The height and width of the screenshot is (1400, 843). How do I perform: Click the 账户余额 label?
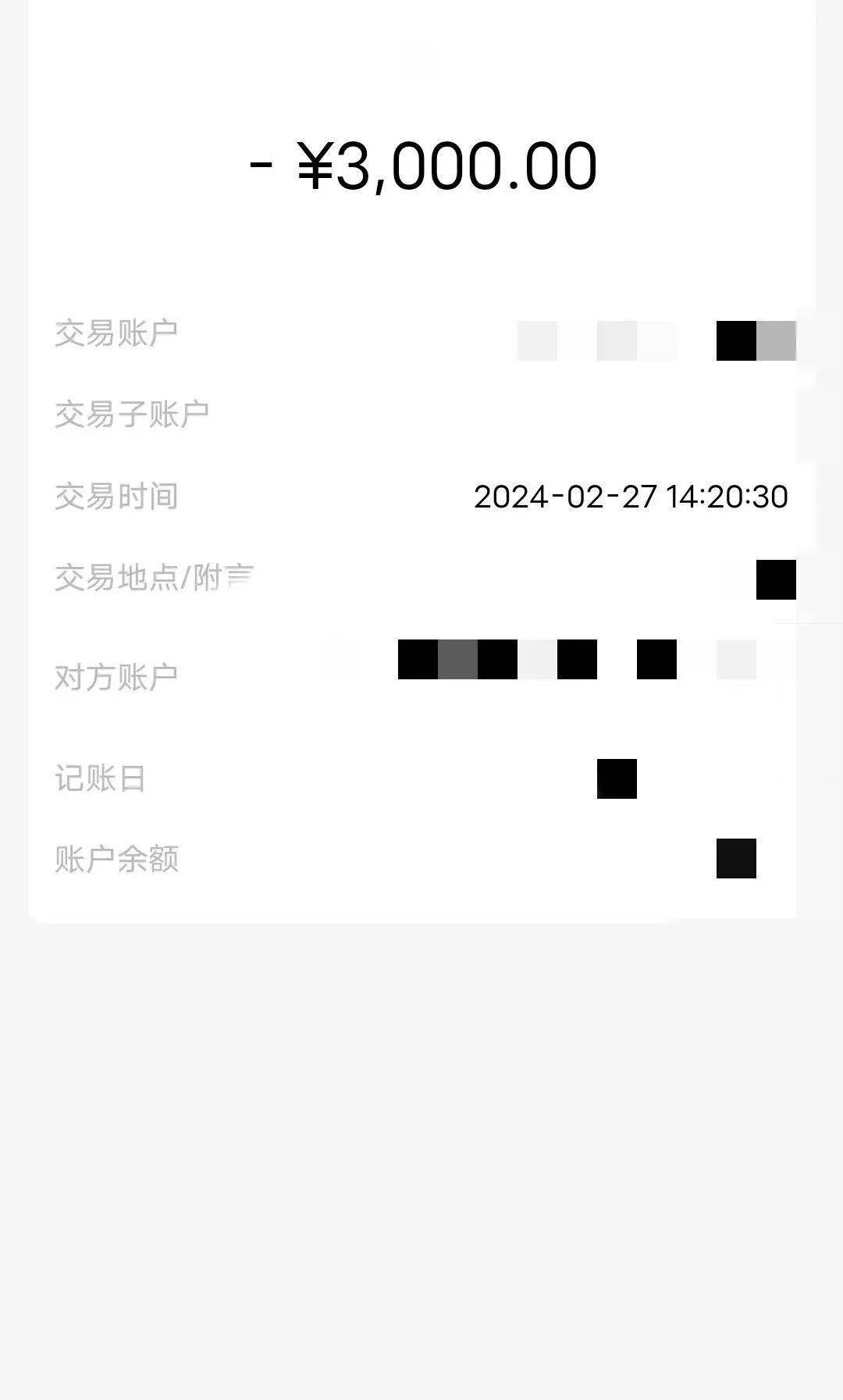coord(119,859)
